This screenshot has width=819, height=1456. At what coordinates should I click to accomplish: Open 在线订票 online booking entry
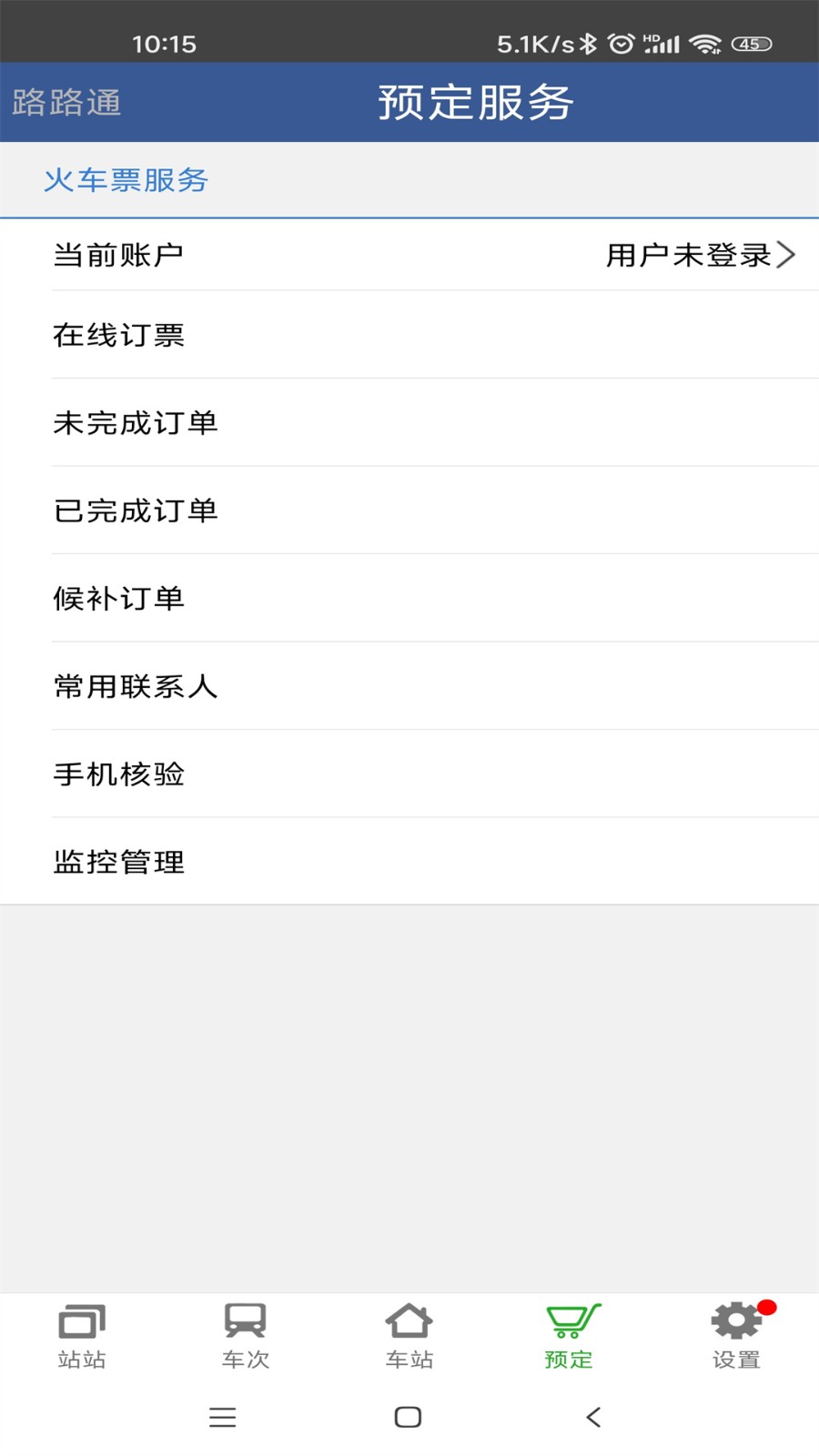pos(118,335)
